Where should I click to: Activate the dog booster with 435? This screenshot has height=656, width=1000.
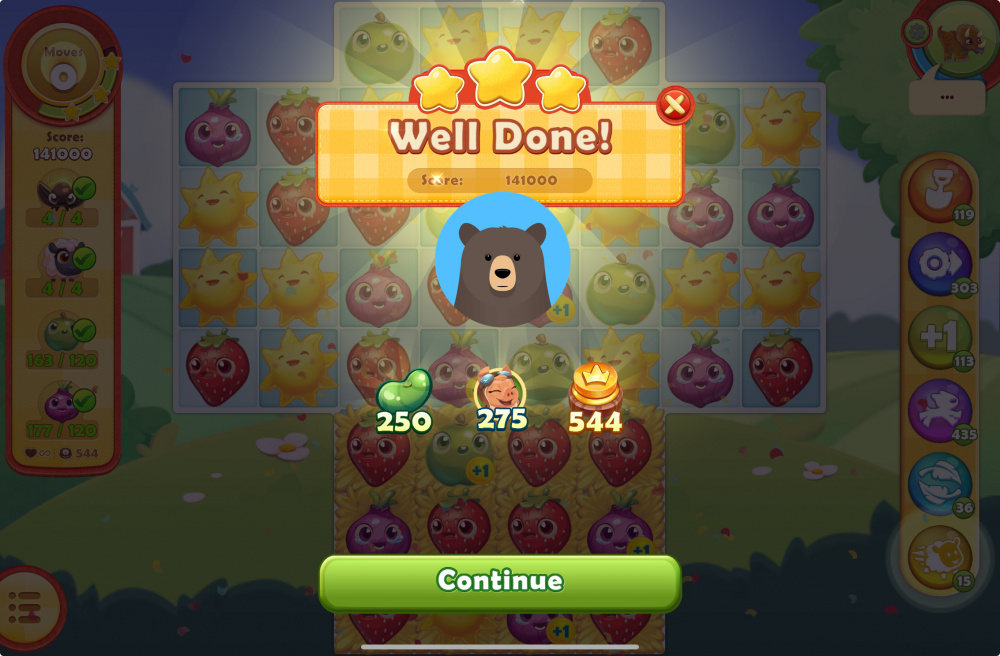pyautogui.click(x=939, y=410)
